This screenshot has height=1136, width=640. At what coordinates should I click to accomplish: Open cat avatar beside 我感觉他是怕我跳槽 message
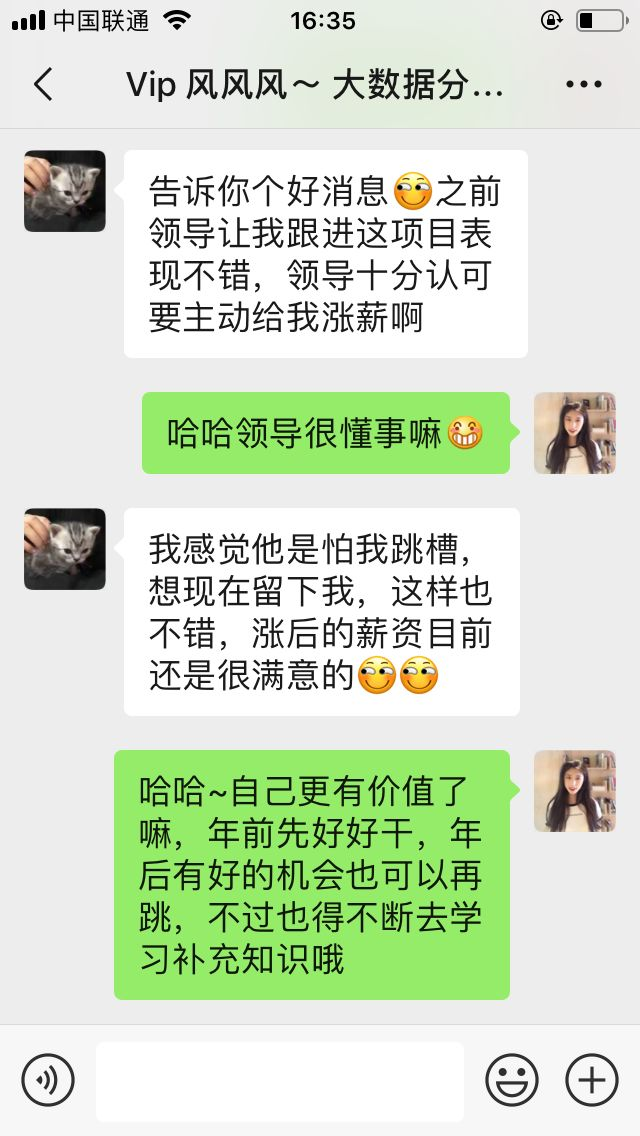click(x=65, y=549)
